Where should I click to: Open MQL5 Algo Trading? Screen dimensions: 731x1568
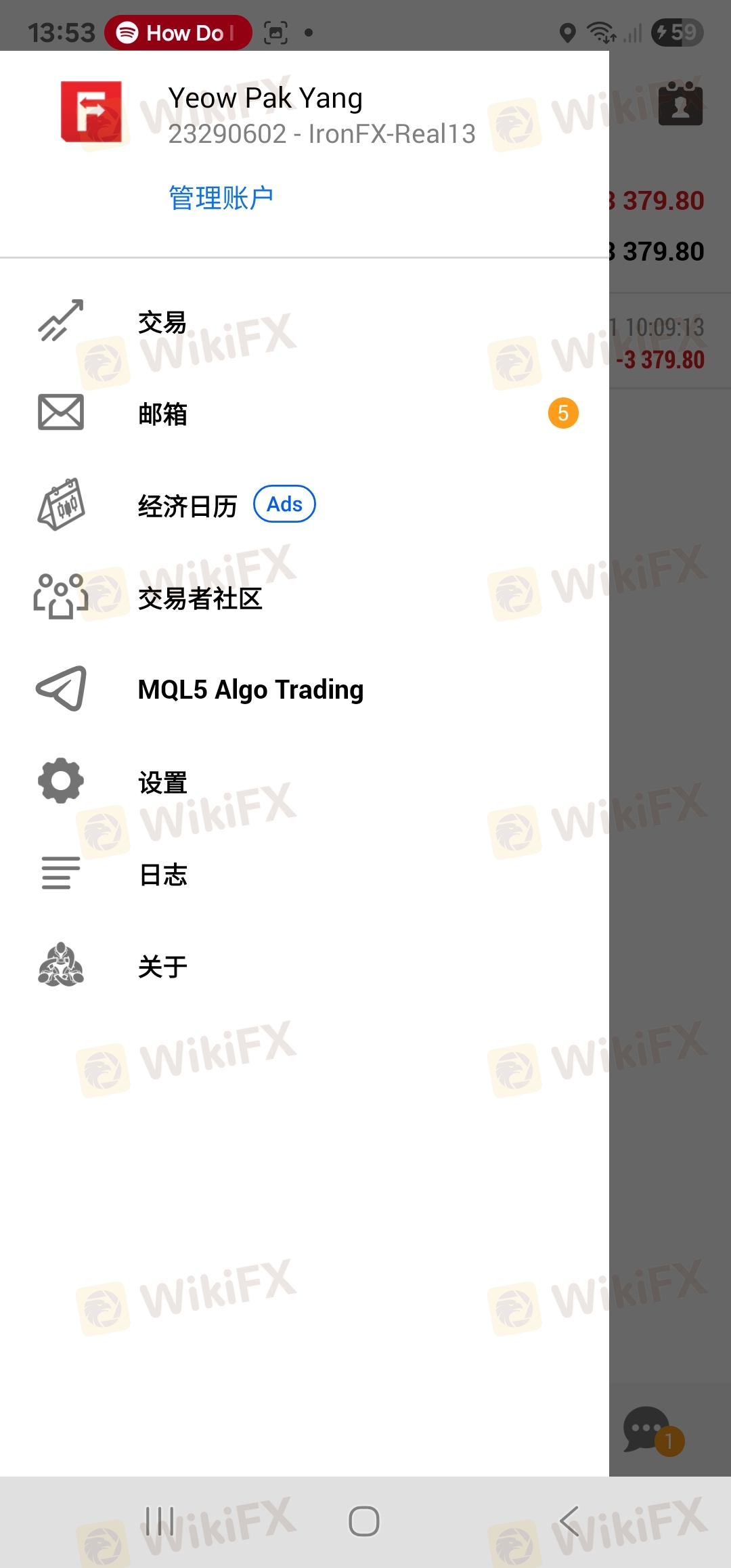[x=305, y=689]
